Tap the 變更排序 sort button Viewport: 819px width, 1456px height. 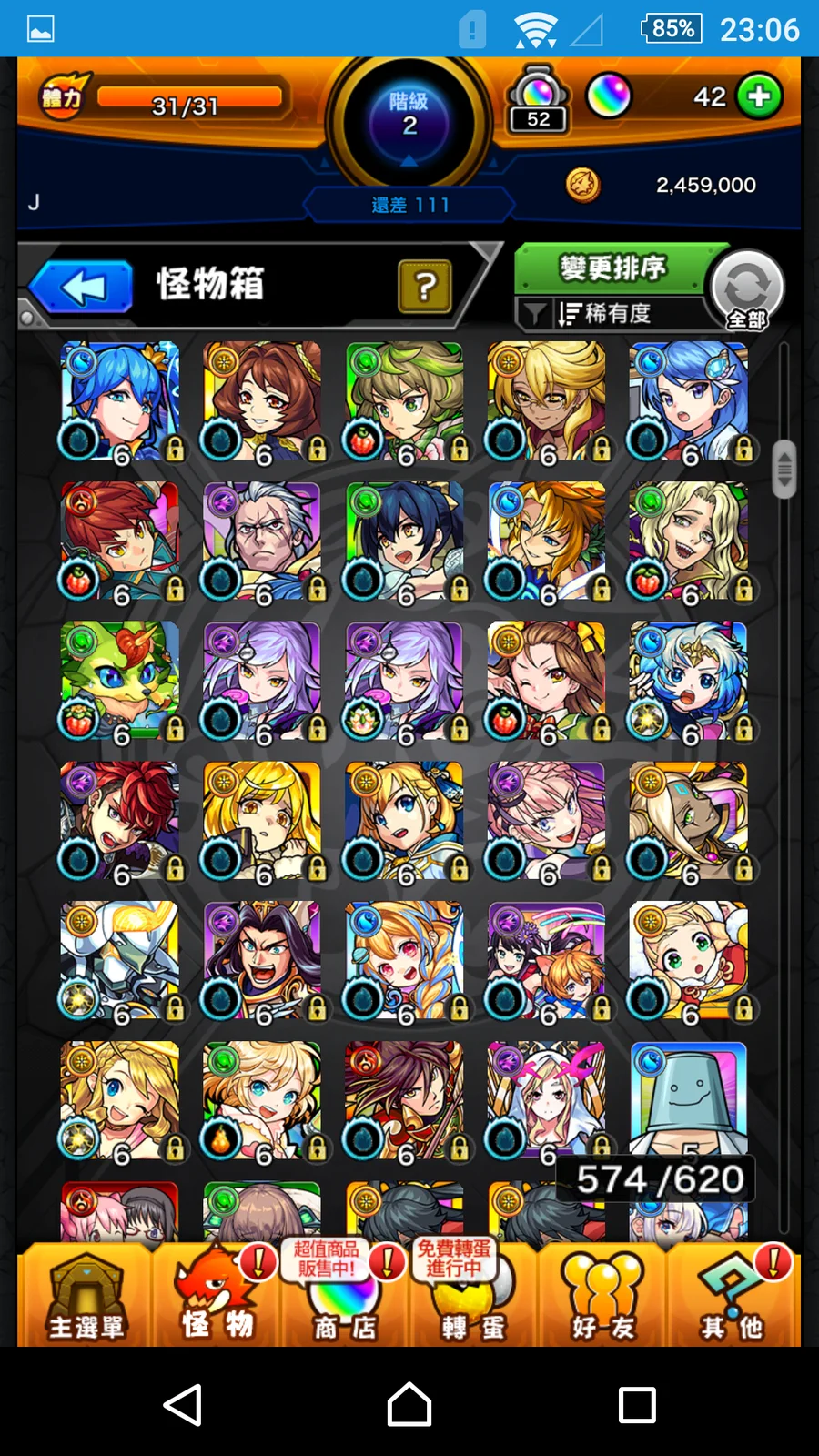pyautogui.click(x=612, y=268)
